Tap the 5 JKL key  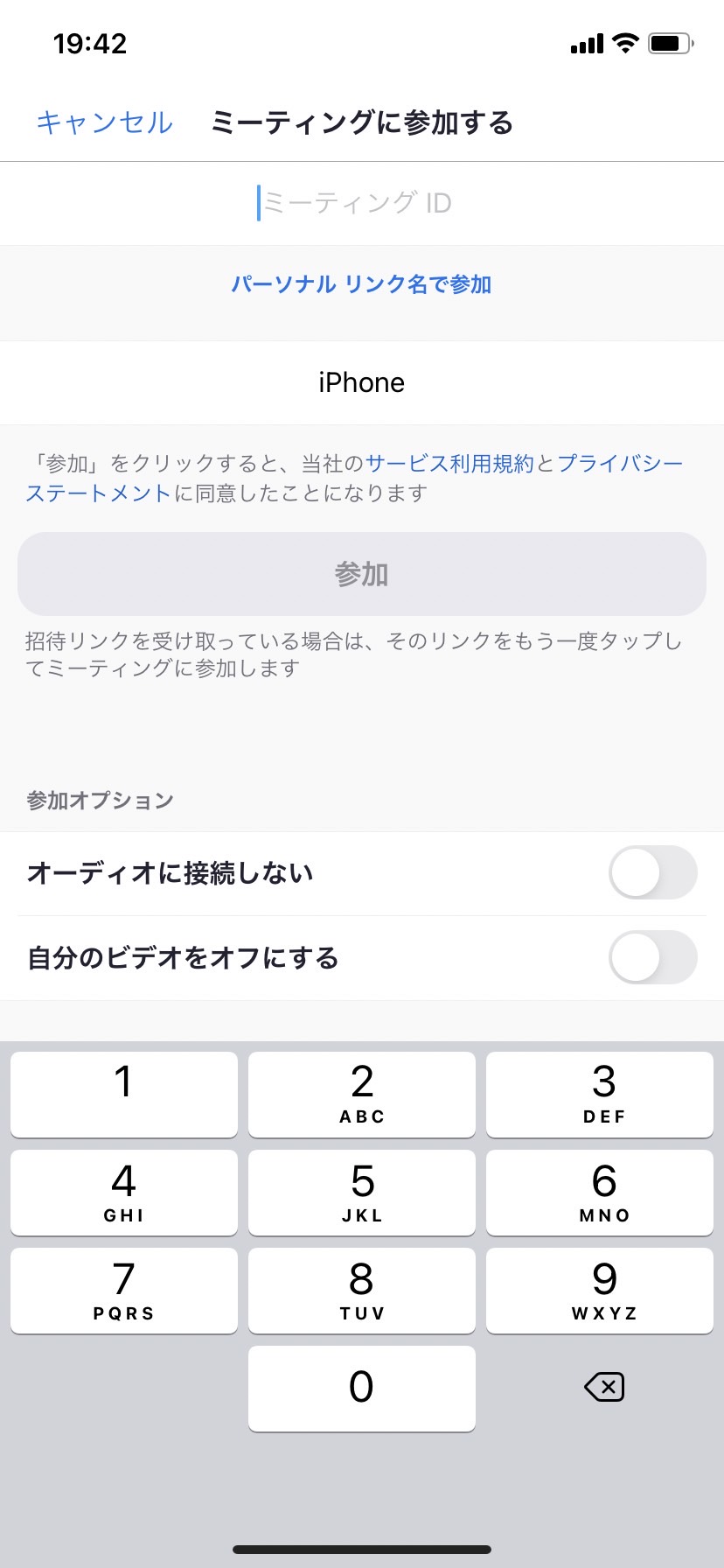362,1192
